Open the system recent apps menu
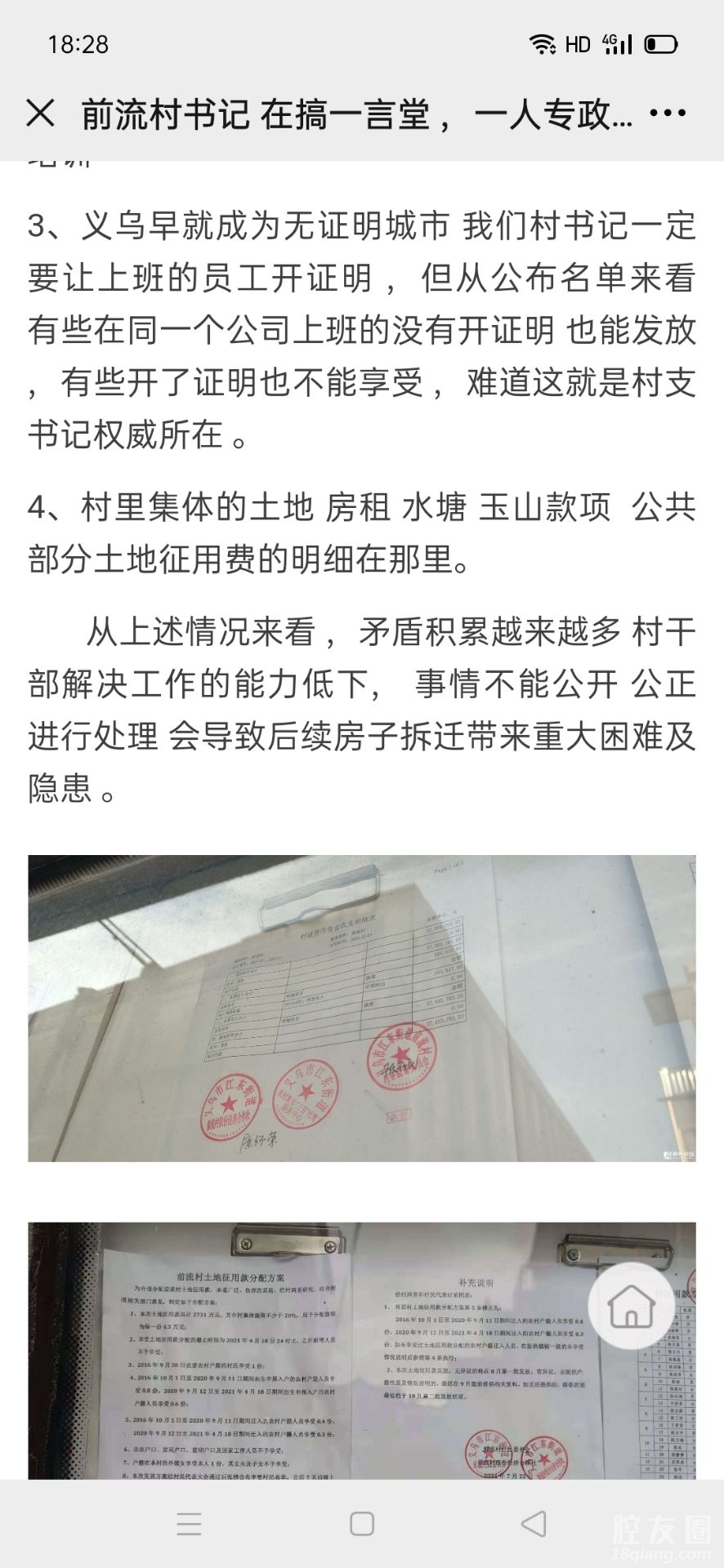The image size is (724, 1568). [190, 1523]
